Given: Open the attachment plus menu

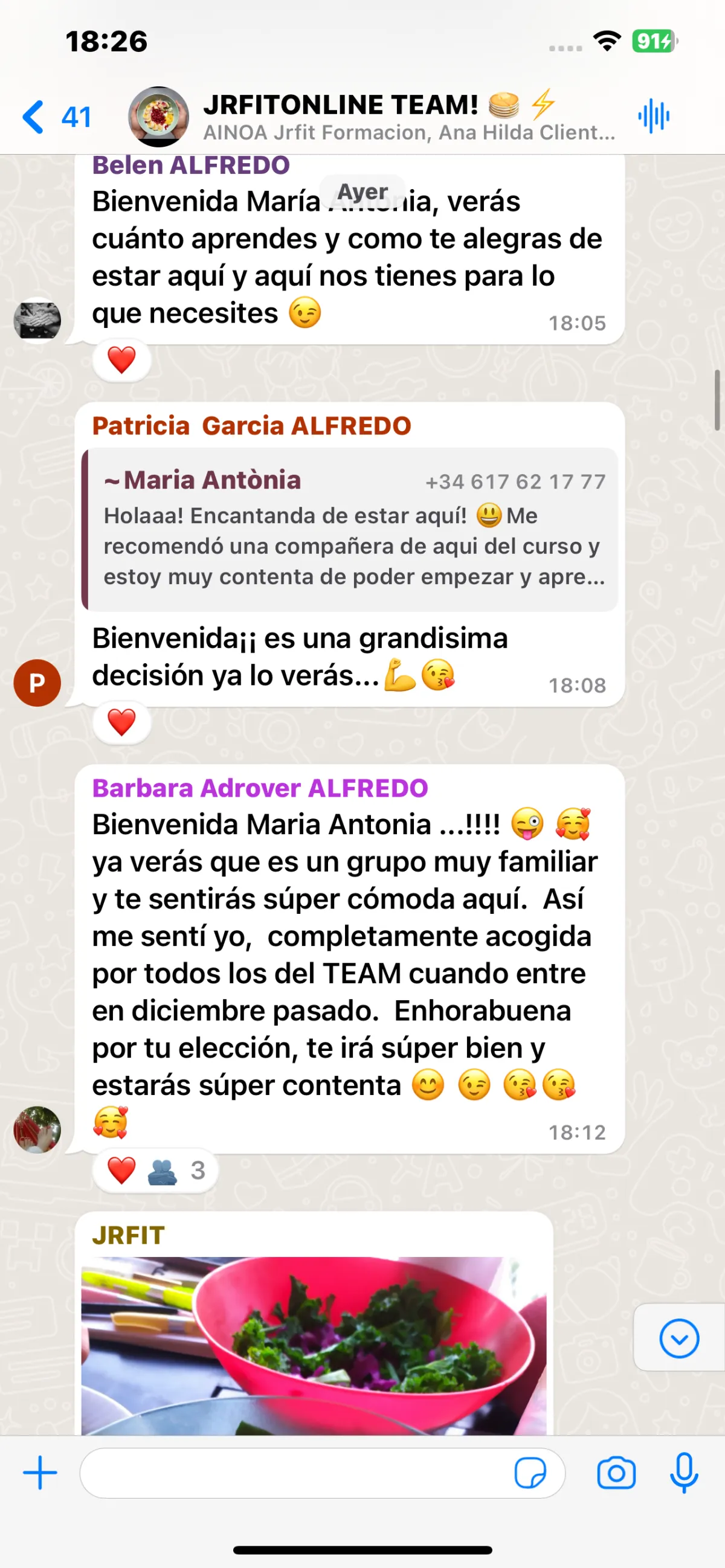Looking at the screenshot, I should point(40,1473).
